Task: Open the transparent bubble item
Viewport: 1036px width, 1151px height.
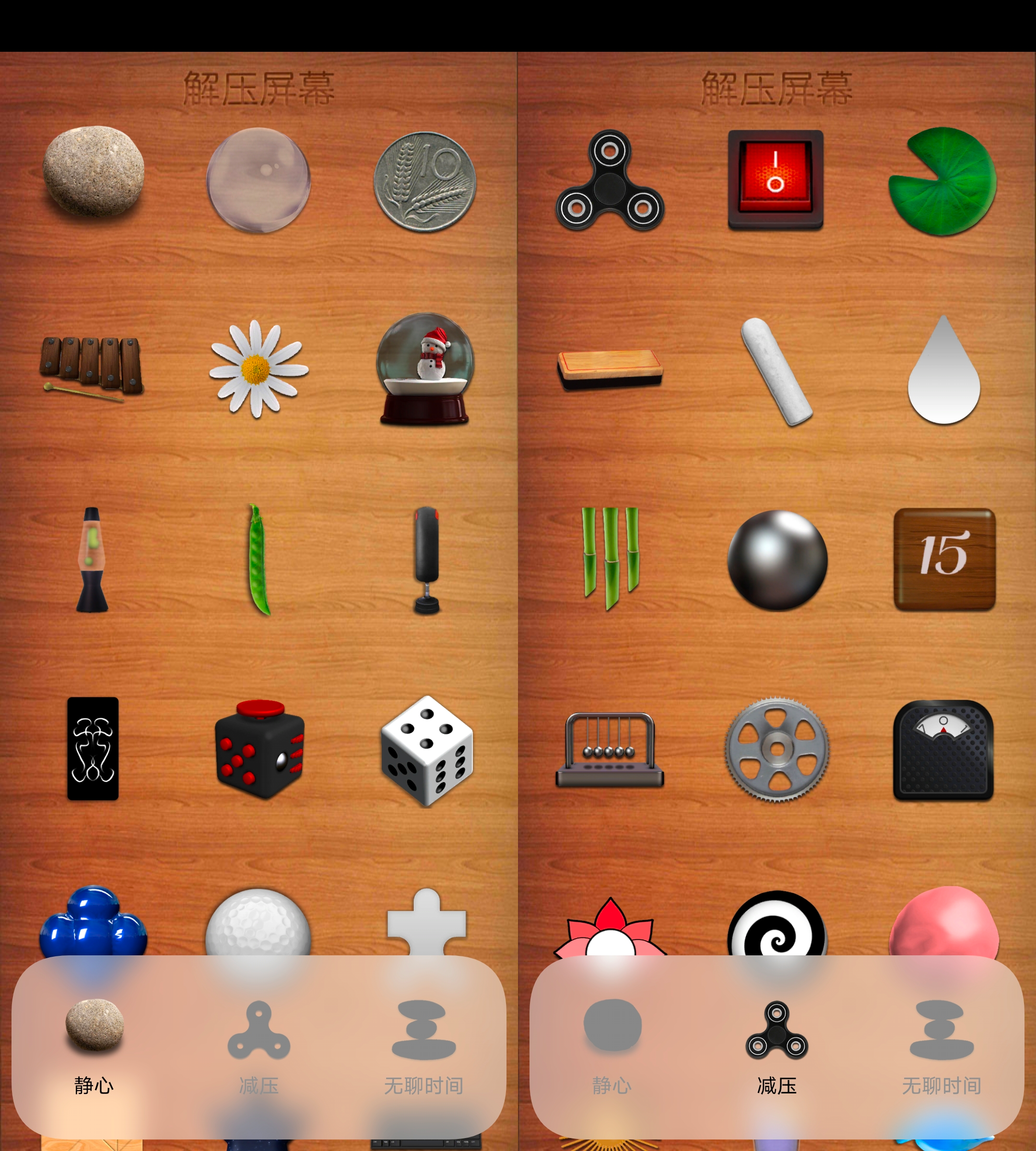Action: (x=259, y=180)
